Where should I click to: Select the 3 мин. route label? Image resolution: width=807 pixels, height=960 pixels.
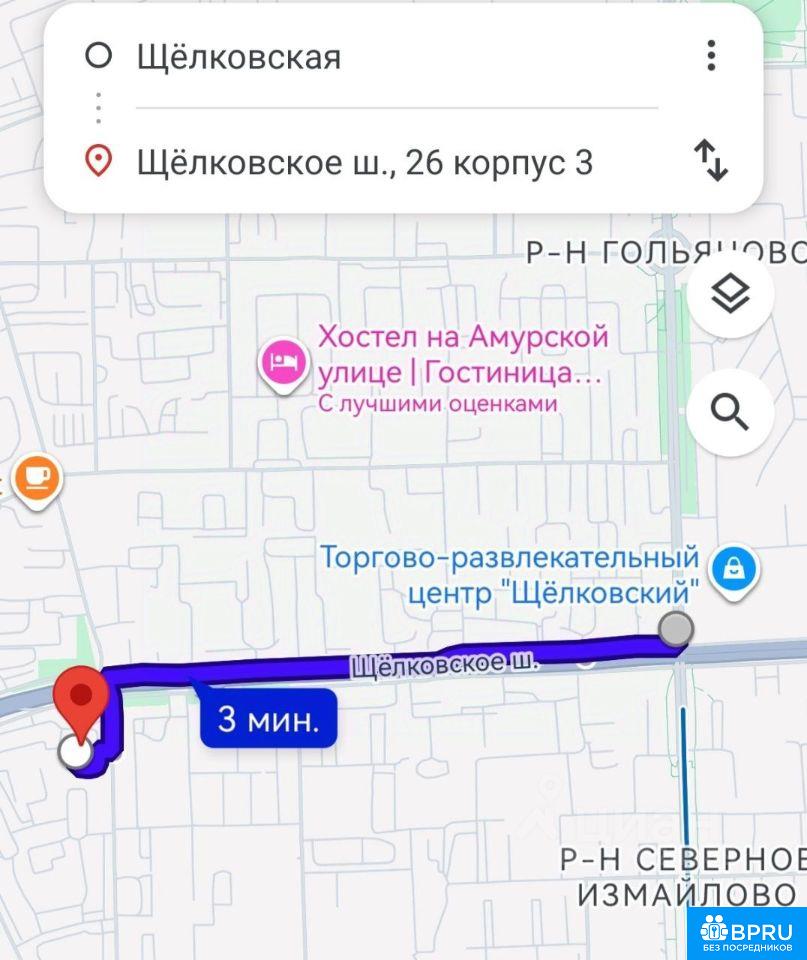coord(268,719)
